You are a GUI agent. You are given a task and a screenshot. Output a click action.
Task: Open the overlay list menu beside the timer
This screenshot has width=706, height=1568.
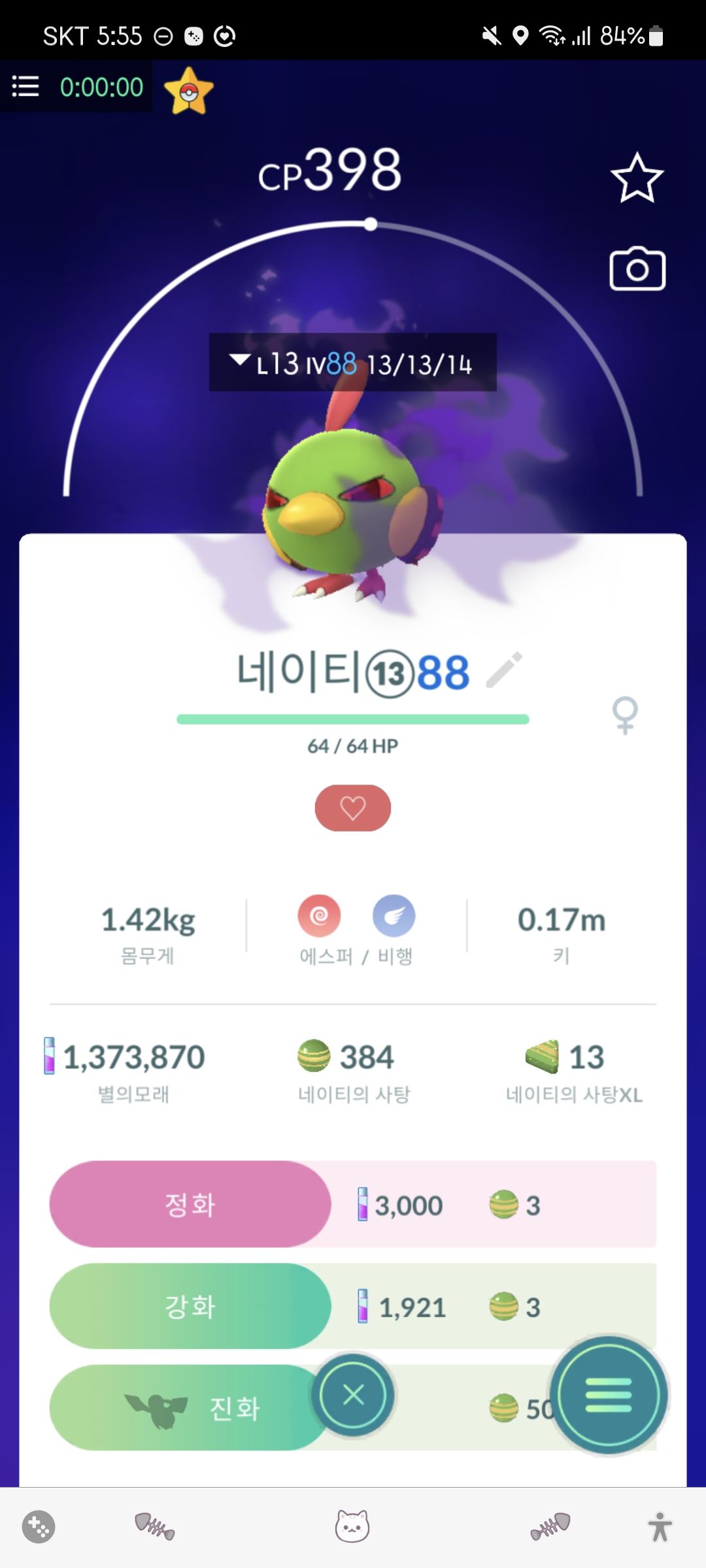(25, 86)
